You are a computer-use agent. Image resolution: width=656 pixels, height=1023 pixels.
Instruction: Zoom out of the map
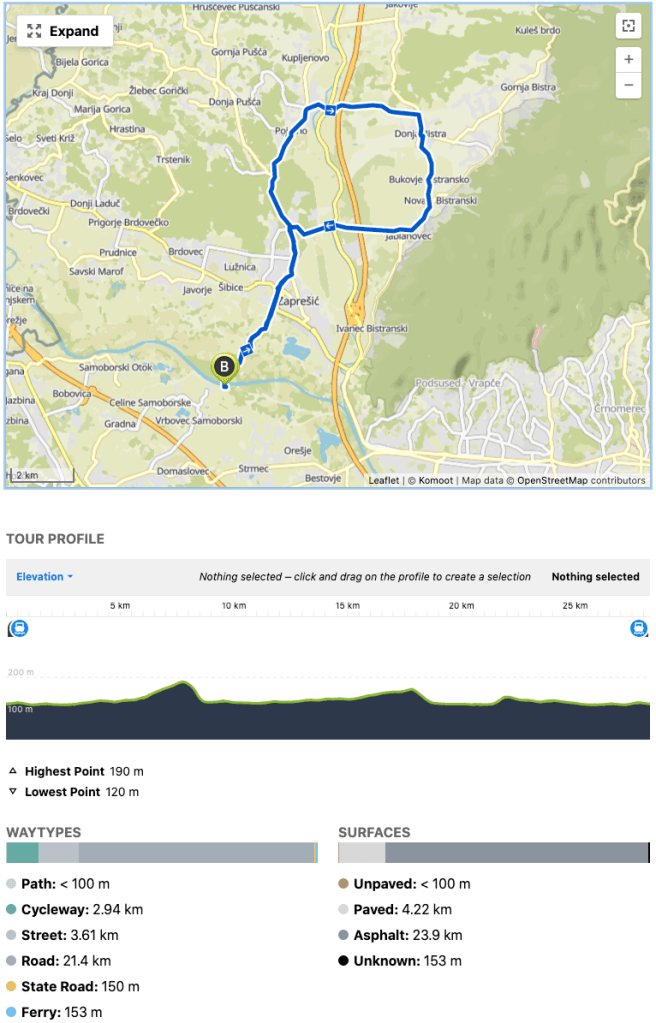(628, 85)
